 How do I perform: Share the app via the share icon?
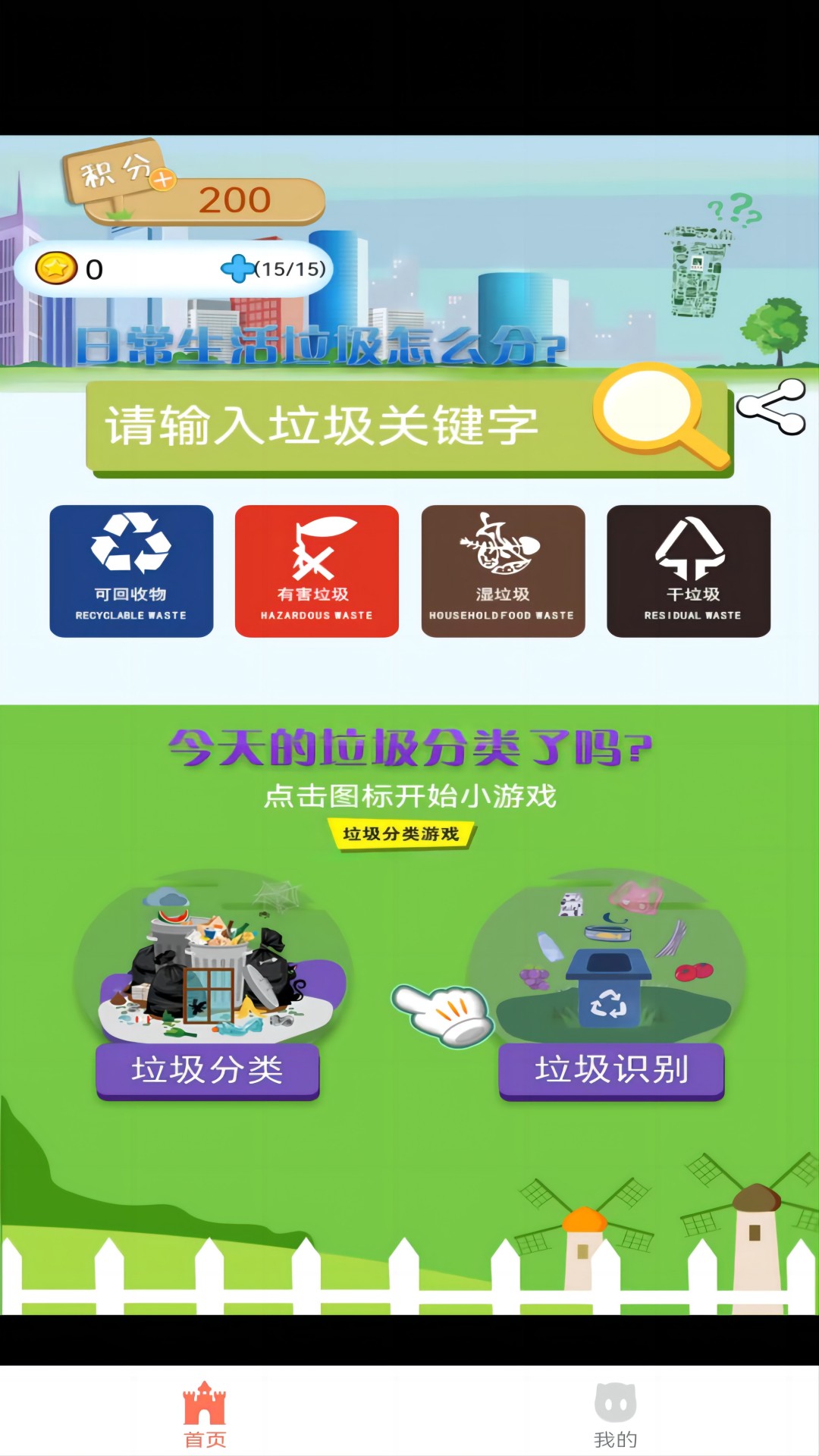coord(771,407)
